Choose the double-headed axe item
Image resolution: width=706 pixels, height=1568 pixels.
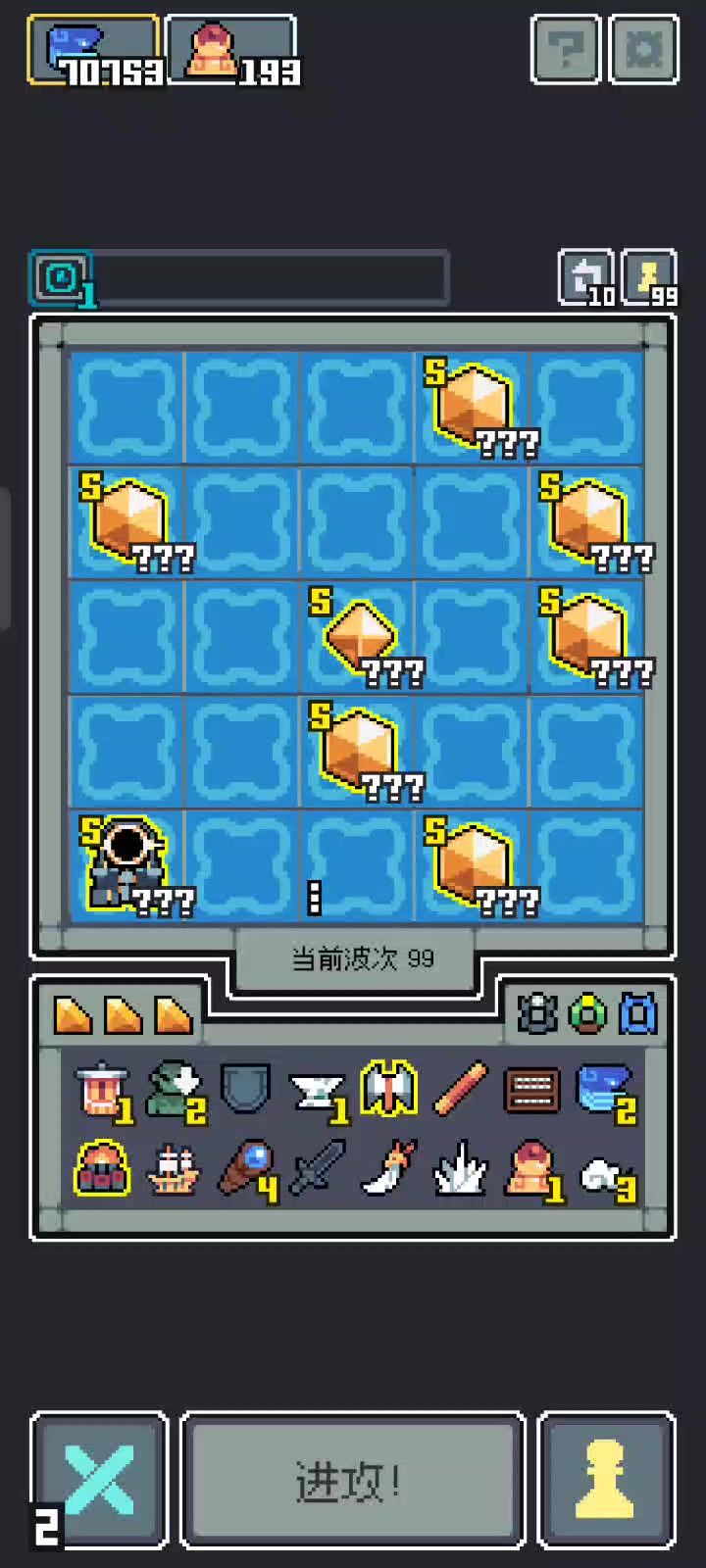[x=389, y=1089]
